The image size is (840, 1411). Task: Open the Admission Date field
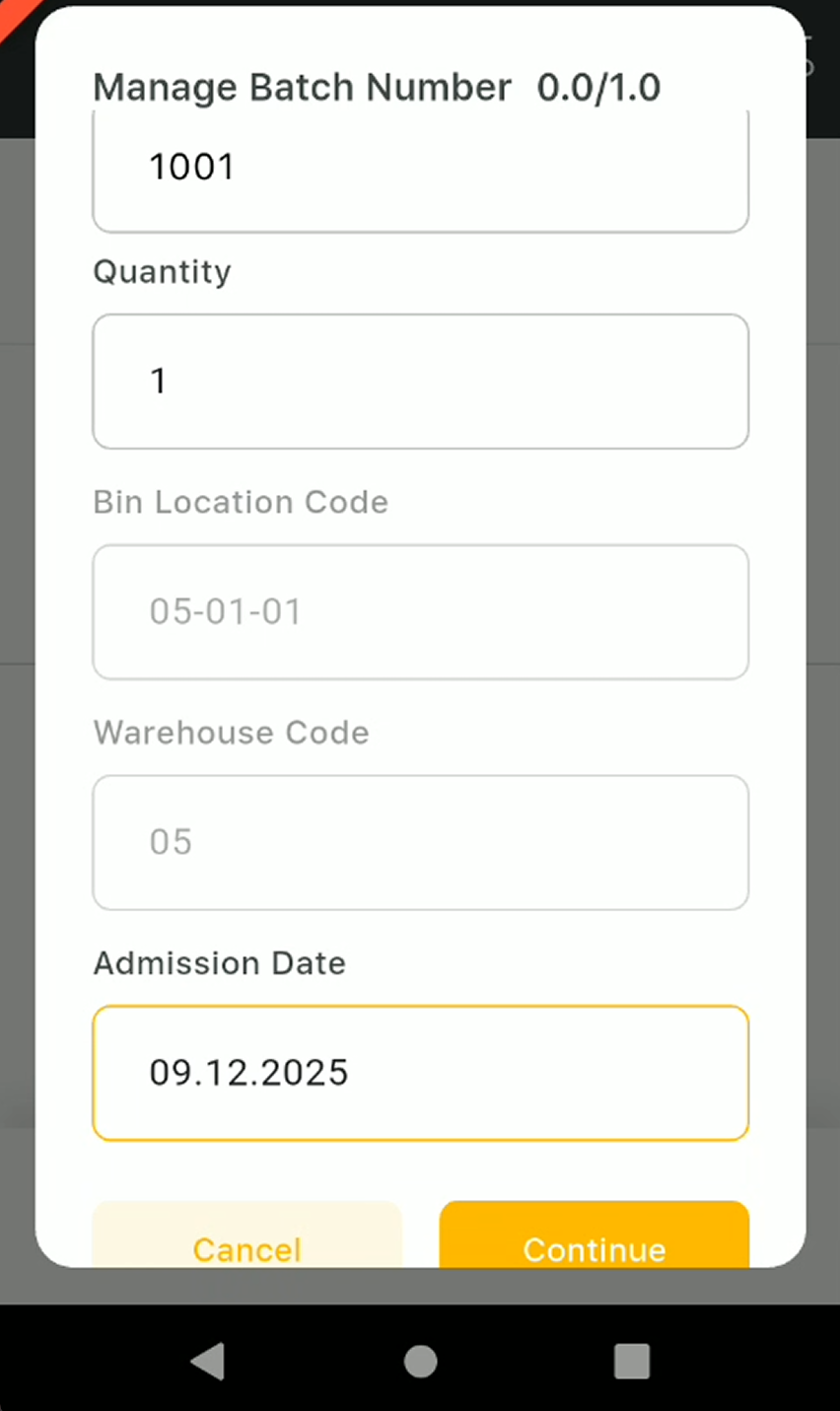coord(420,1073)
